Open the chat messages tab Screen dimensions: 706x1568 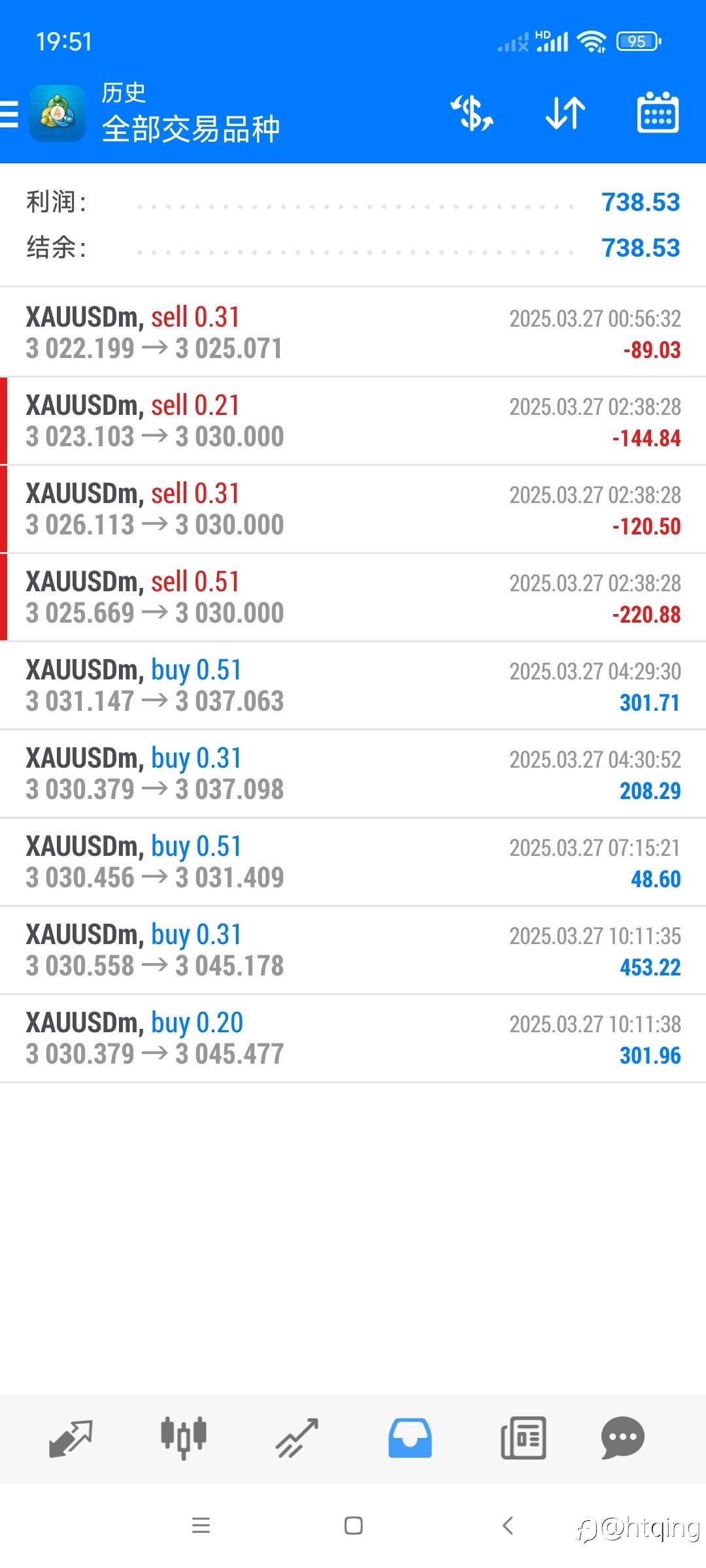pyautogui.click(x=622, y=1438)
